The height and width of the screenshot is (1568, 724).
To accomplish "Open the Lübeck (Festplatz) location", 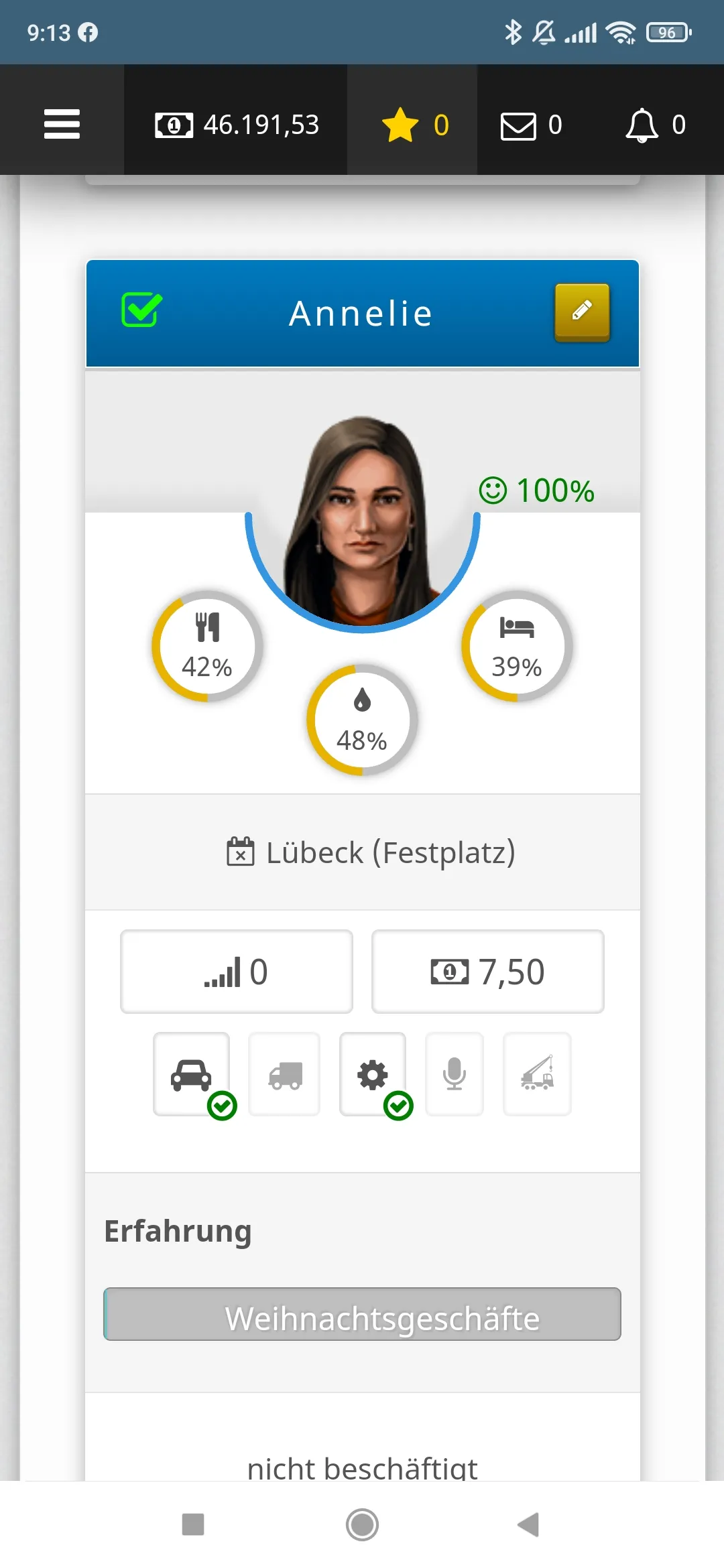I will pyautogui.click(x=371, y=852).
